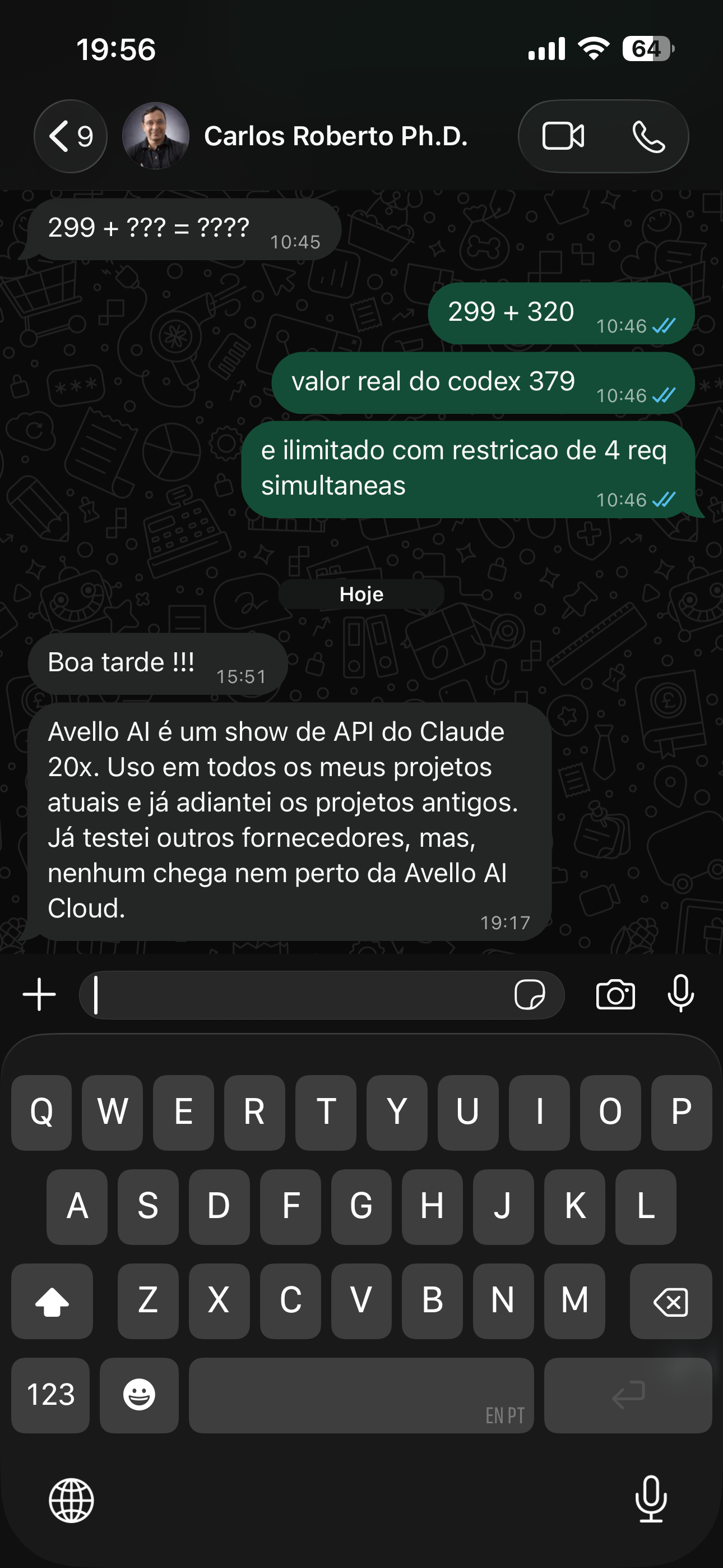This screenshot has height=1568, width=723.
Task: Open the attachment plus menu
Action: [40, 994]
